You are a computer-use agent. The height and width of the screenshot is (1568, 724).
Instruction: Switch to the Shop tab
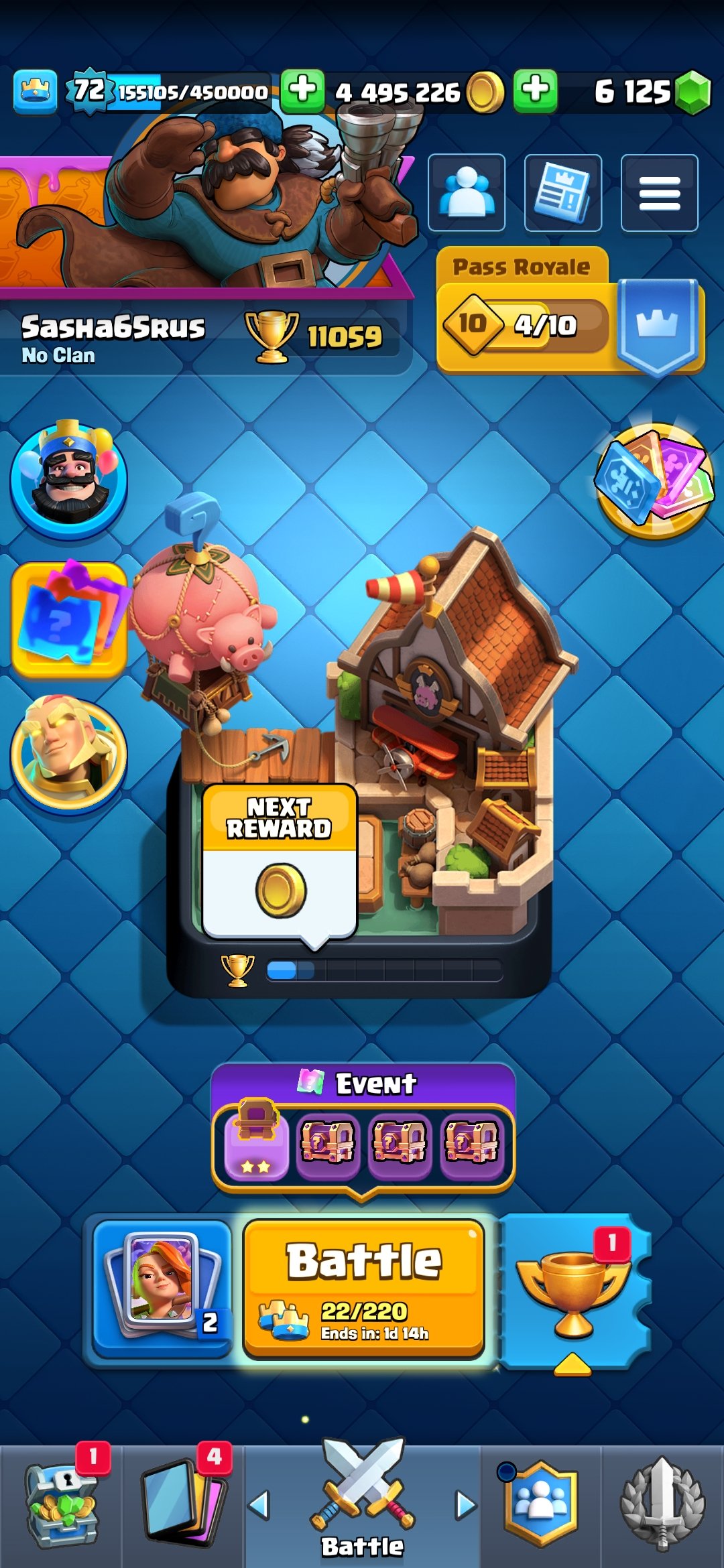(62, 1504)
